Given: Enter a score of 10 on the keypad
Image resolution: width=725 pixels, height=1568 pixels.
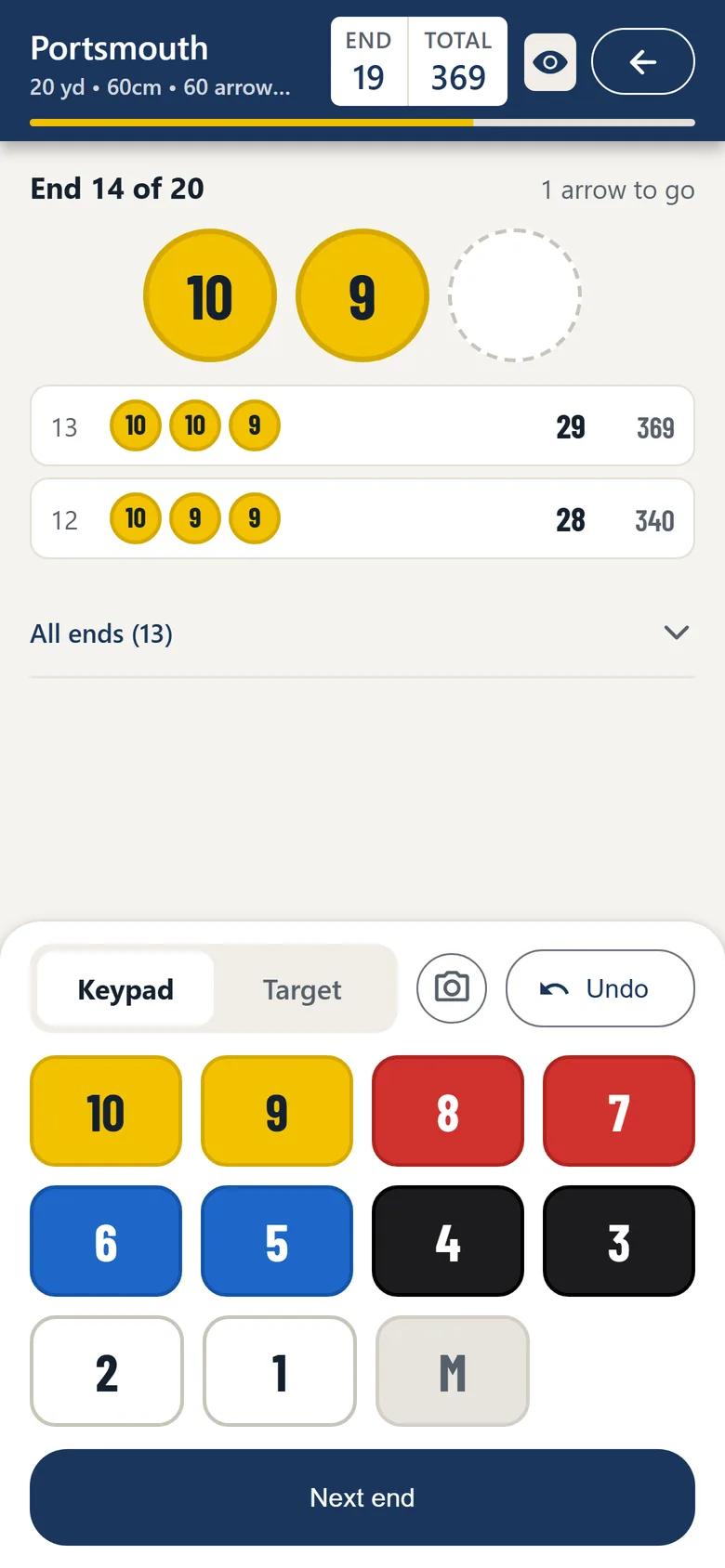Looking at the screenshot, I should click(106, 1112).
